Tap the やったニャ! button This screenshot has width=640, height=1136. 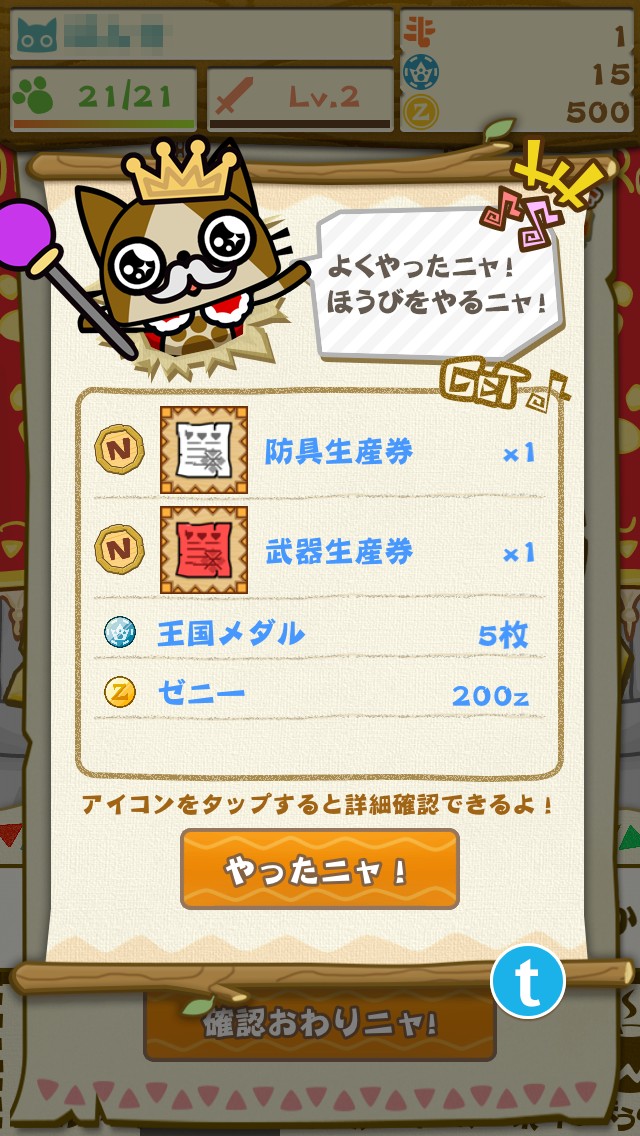coord(319,869)
